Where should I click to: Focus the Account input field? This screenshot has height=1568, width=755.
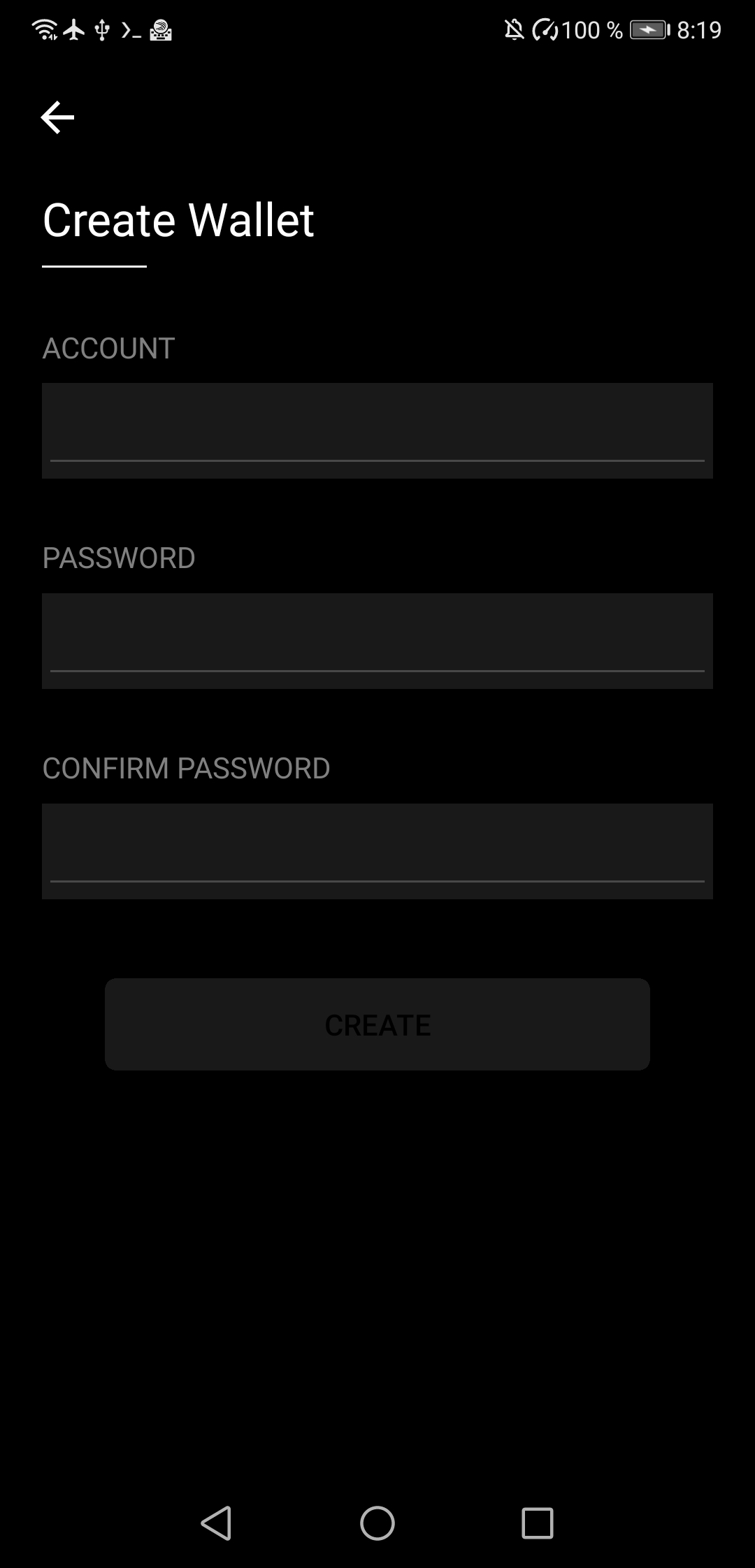[377, 430]
